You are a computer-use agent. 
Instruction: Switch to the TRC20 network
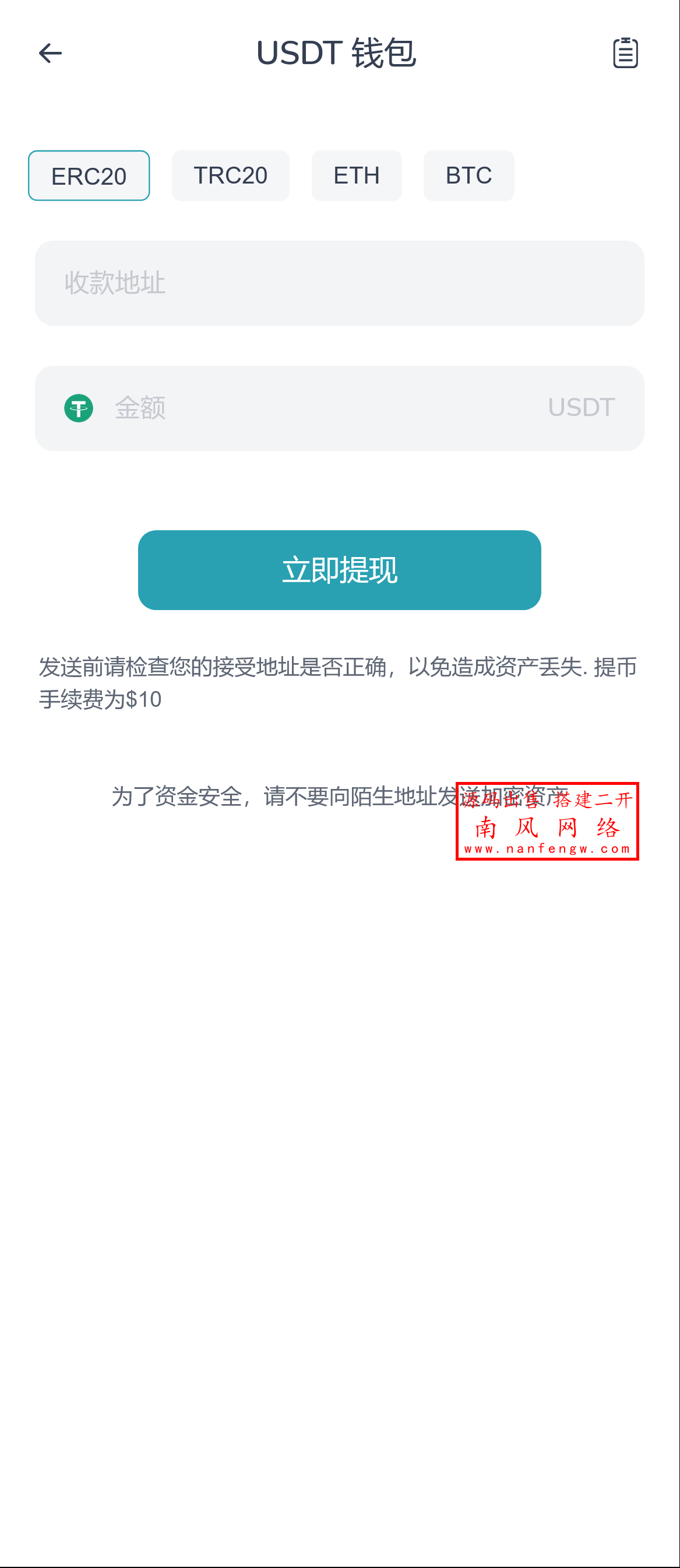(x=231, y=176)
